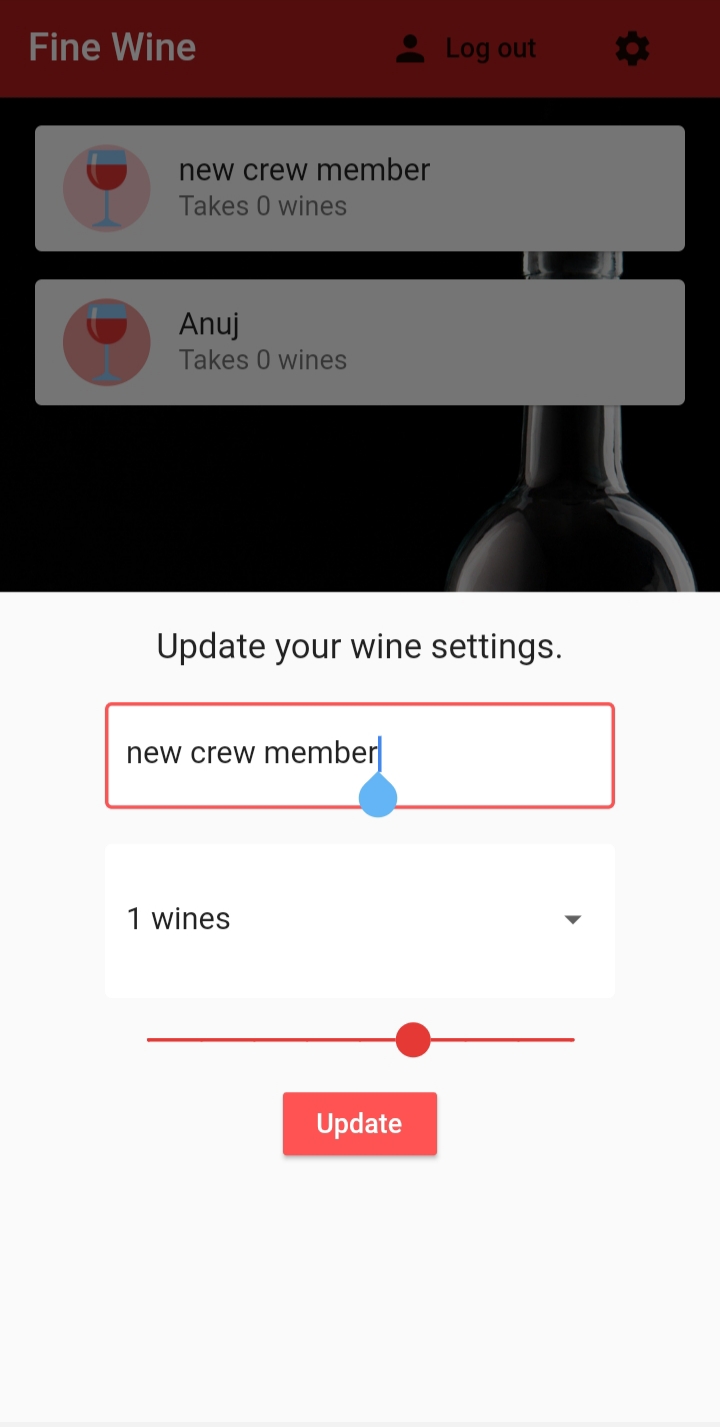Tap the blue text cursor handle
The image size is (720, 1427).
tap(378, 793)
